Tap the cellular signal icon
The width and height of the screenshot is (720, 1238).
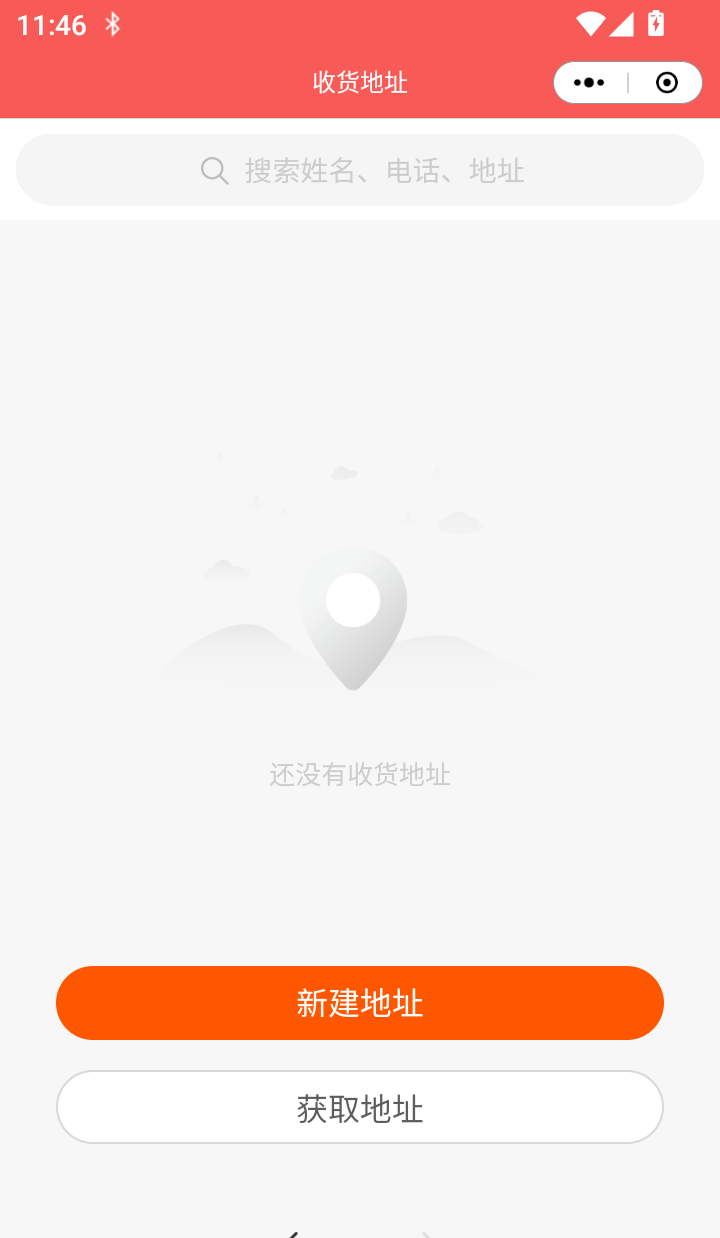tap(622, 26)
